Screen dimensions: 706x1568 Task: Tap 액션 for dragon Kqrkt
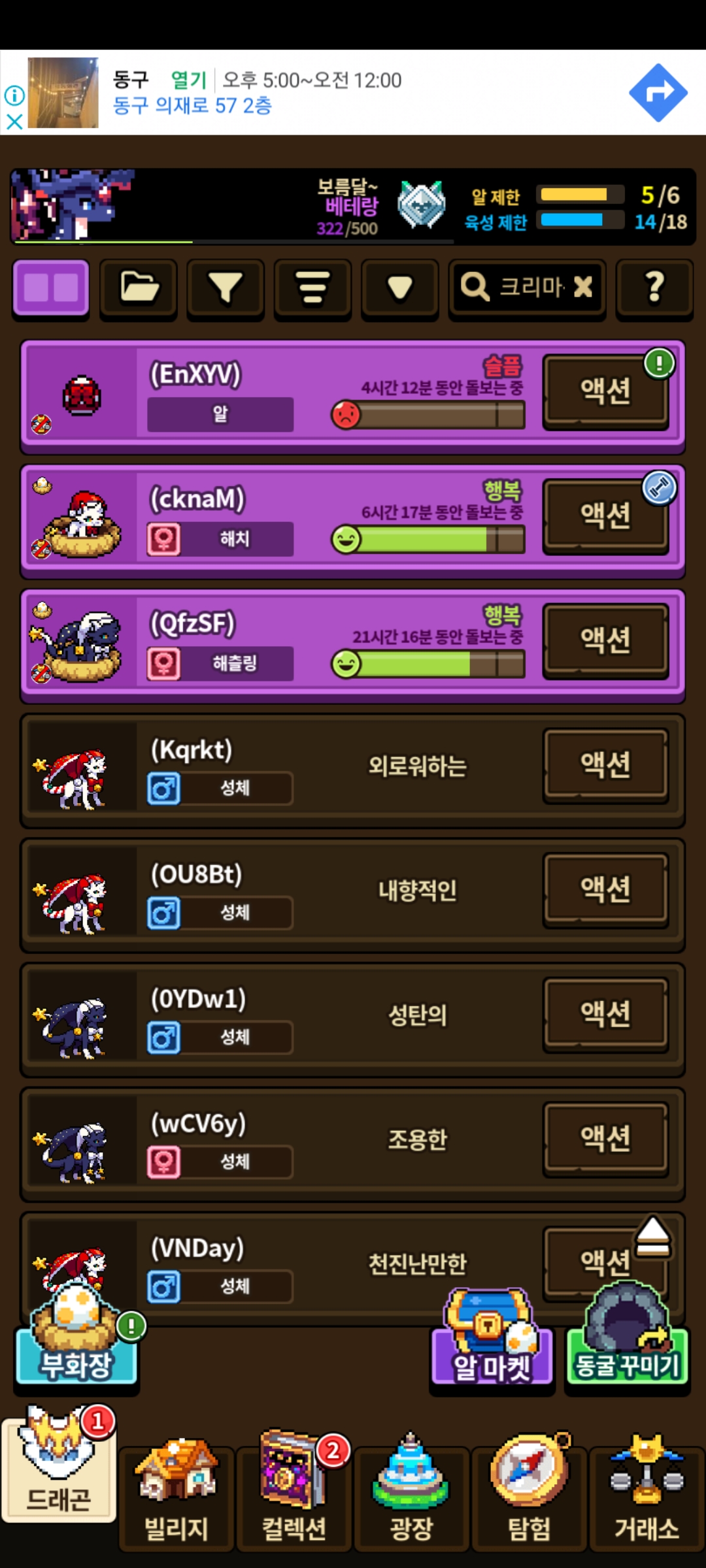(605, 765)
